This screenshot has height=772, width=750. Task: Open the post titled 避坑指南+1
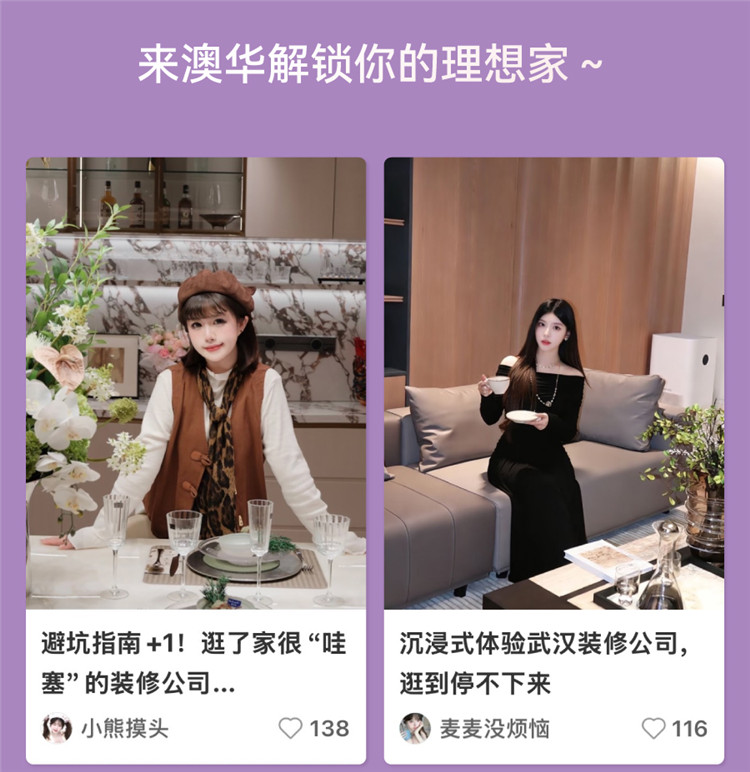[x=190, y=660]
